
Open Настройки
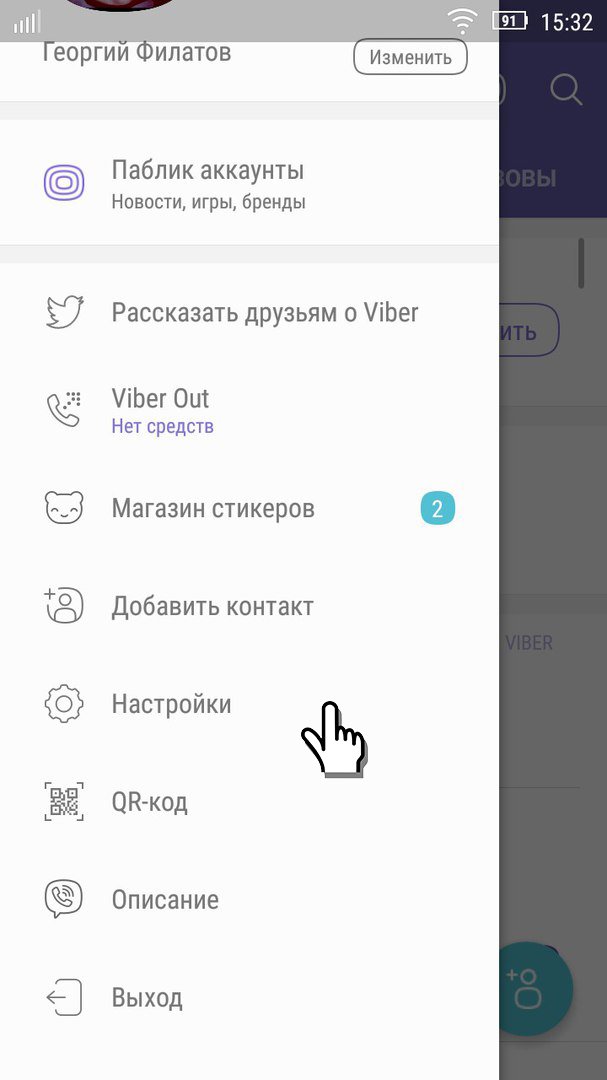pos(171,704)
